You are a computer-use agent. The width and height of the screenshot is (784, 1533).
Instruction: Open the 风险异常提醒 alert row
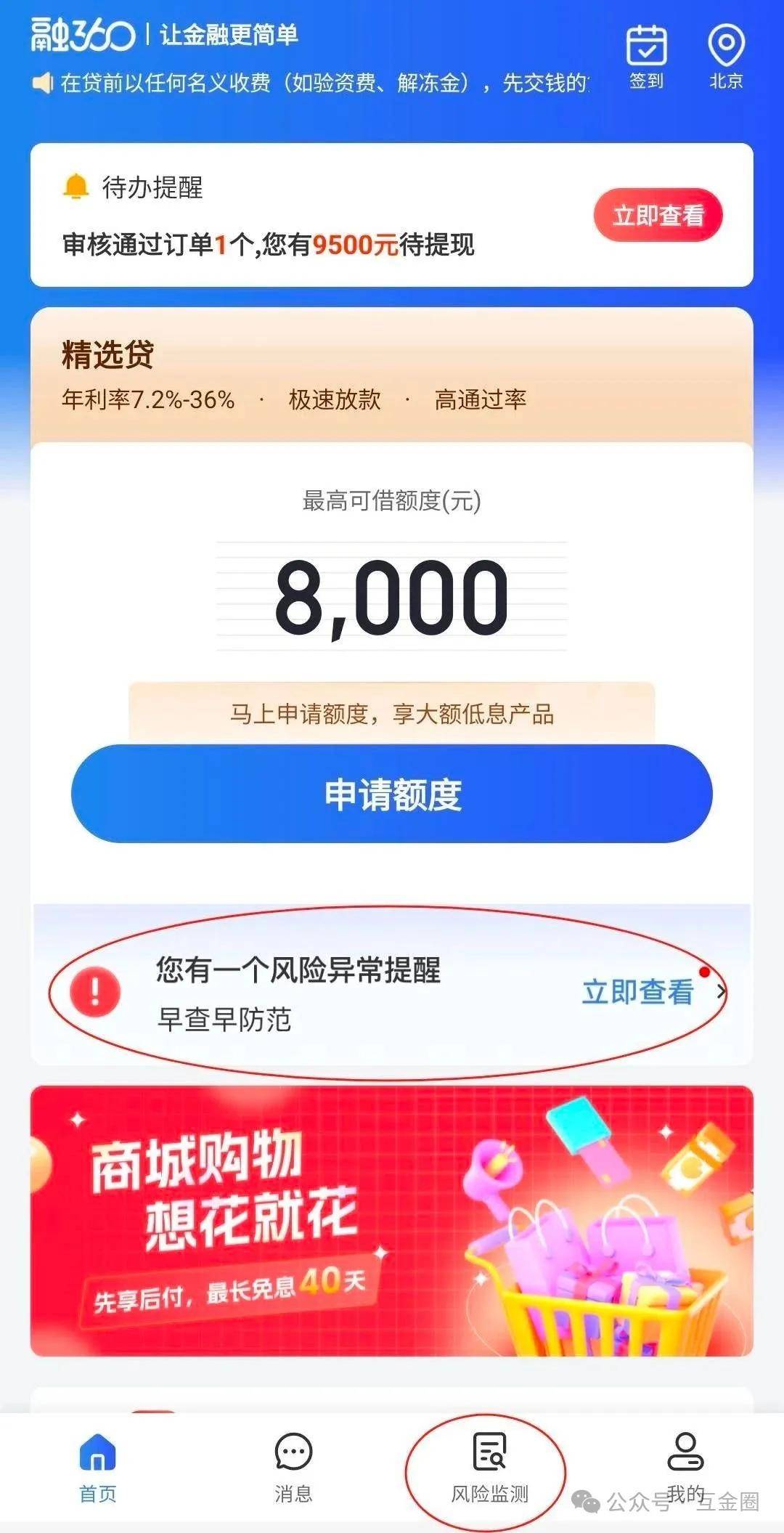[x=392, y=992]
